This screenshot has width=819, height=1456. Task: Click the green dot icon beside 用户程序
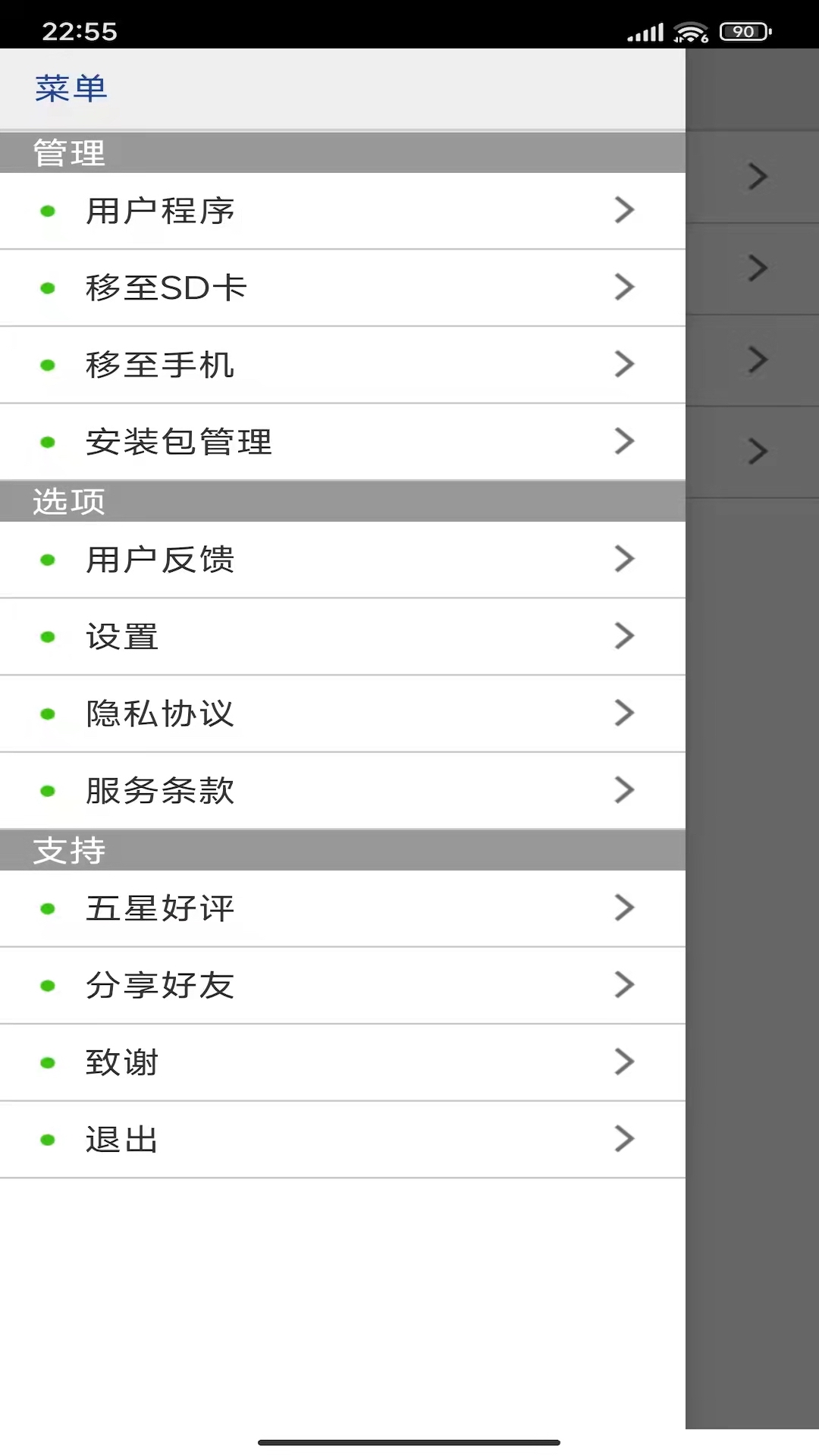48,211
